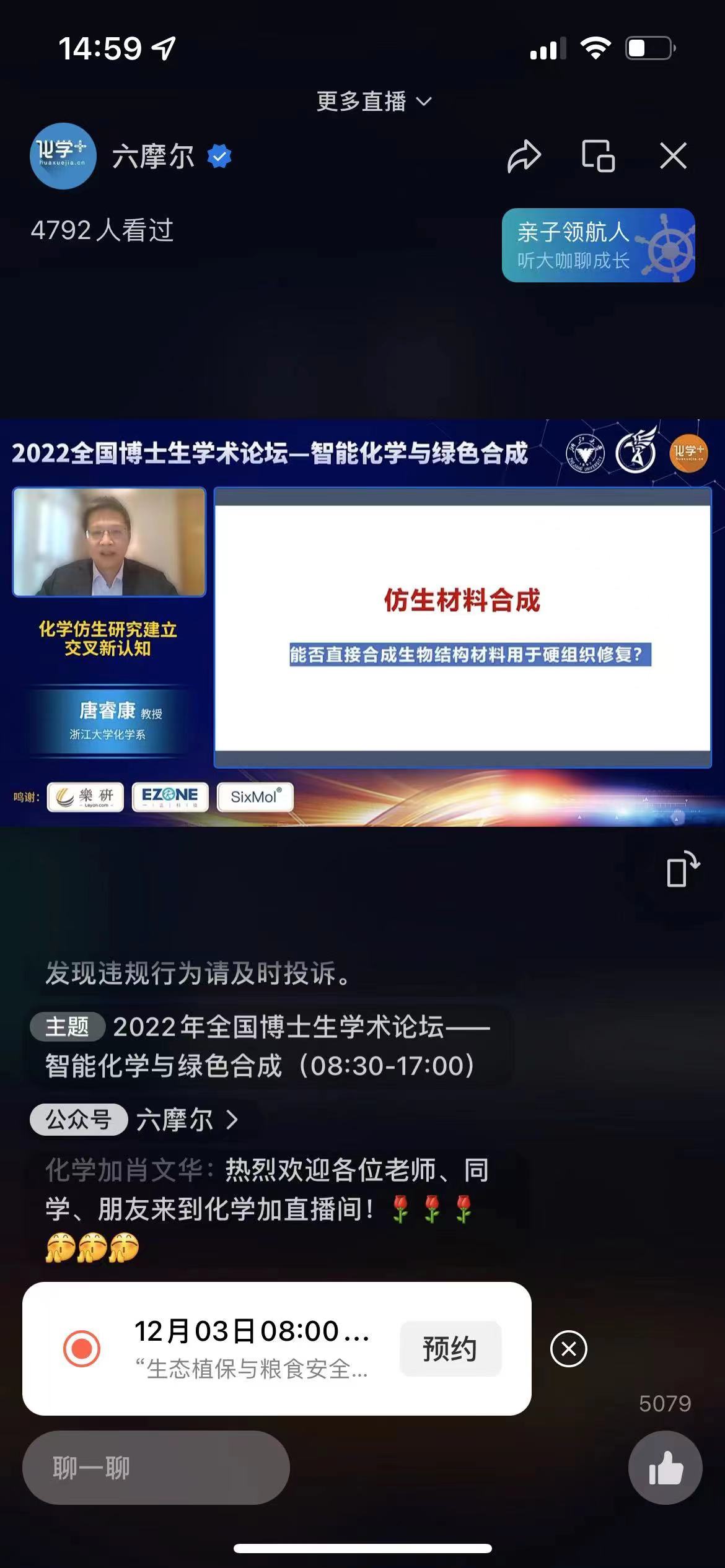Expand the 更多直播 dropdown
This screenshot has width=725, height=1568.
[x=374, y=101]
